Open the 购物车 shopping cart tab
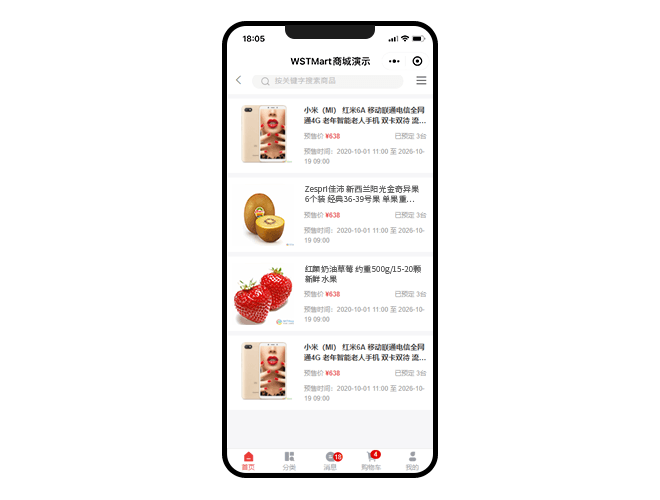Image resolution: width=660 pixels, height=500 pixels. (x=370, y=461)
